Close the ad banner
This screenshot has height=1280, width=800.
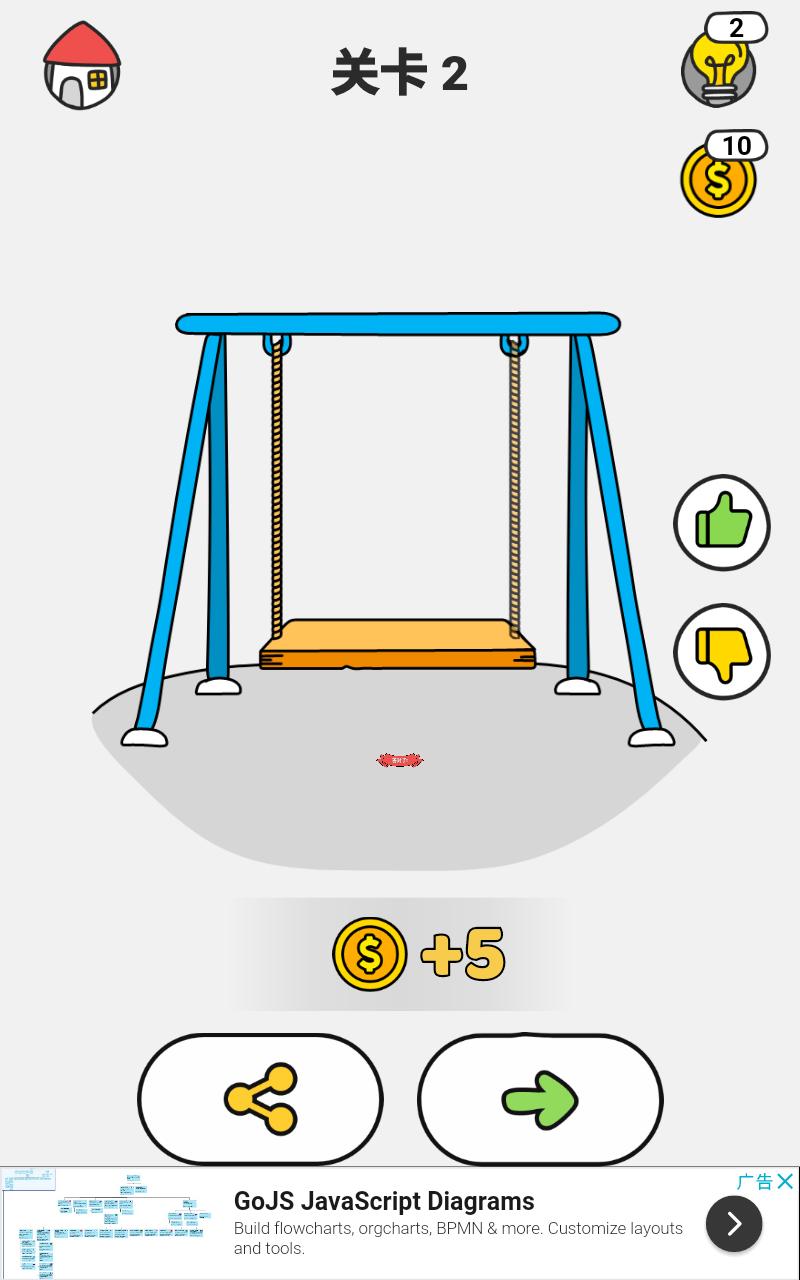pos(786,1181)
